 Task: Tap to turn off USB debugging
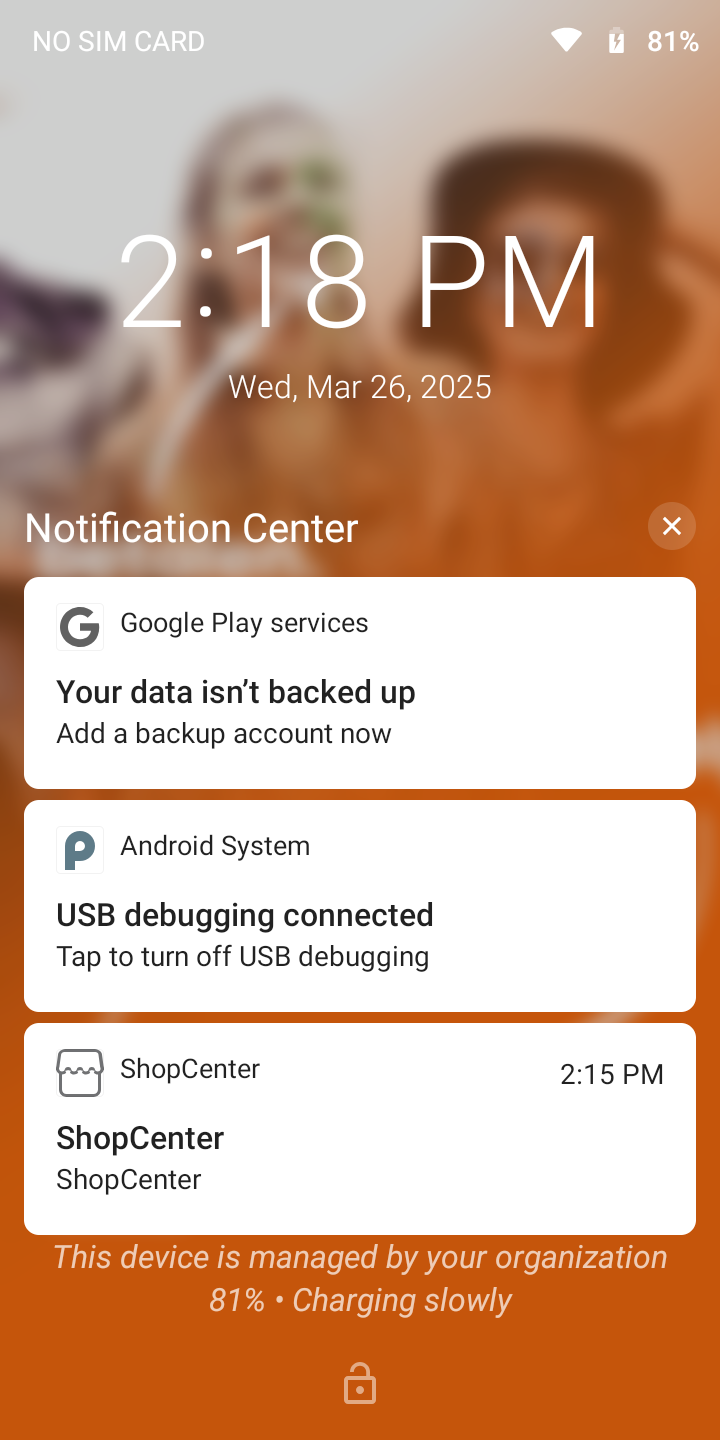(x=243, y=955)
